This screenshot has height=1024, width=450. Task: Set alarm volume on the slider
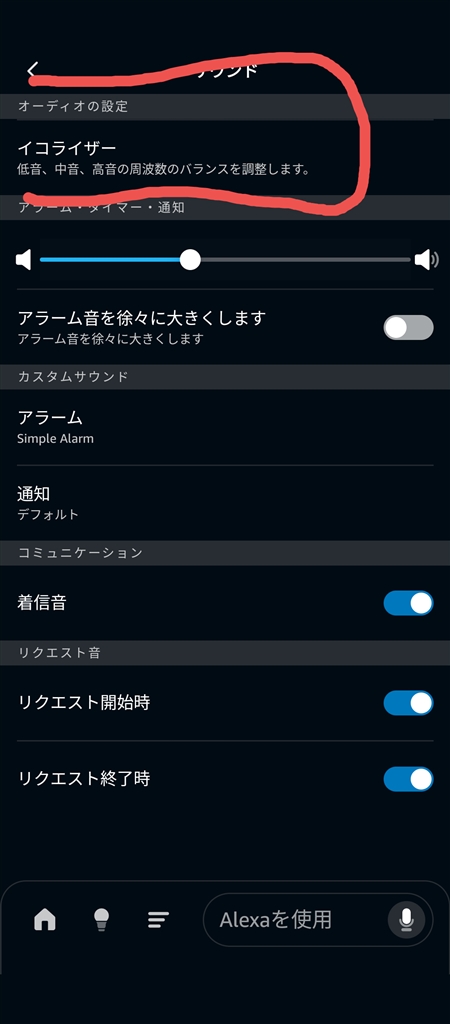(x=225, y=260)
